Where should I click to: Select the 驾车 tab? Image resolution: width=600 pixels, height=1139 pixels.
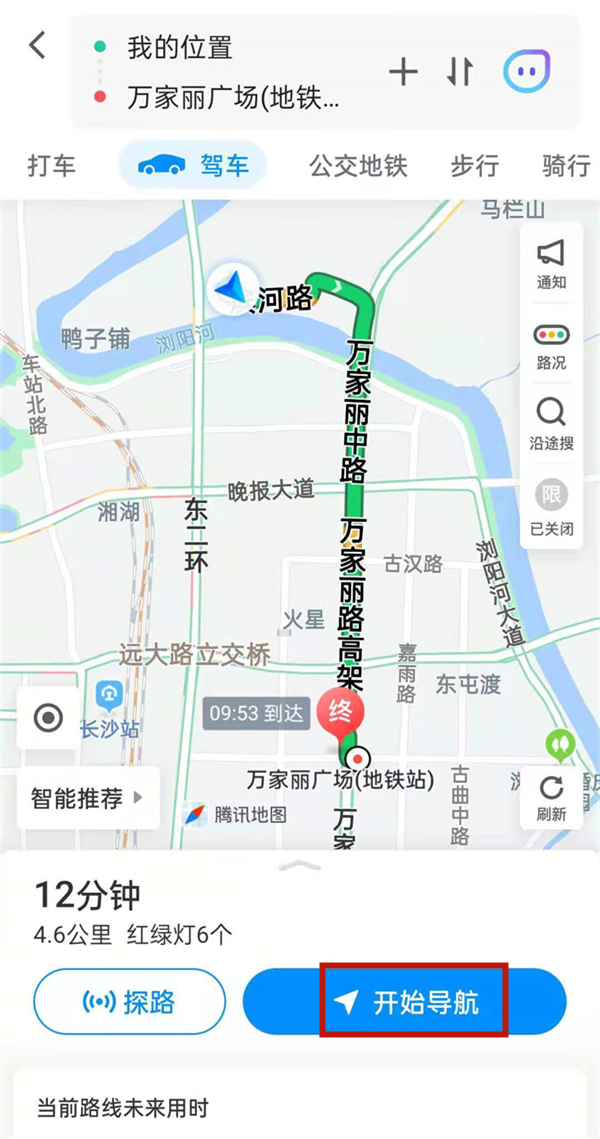[x=193, y=165]
